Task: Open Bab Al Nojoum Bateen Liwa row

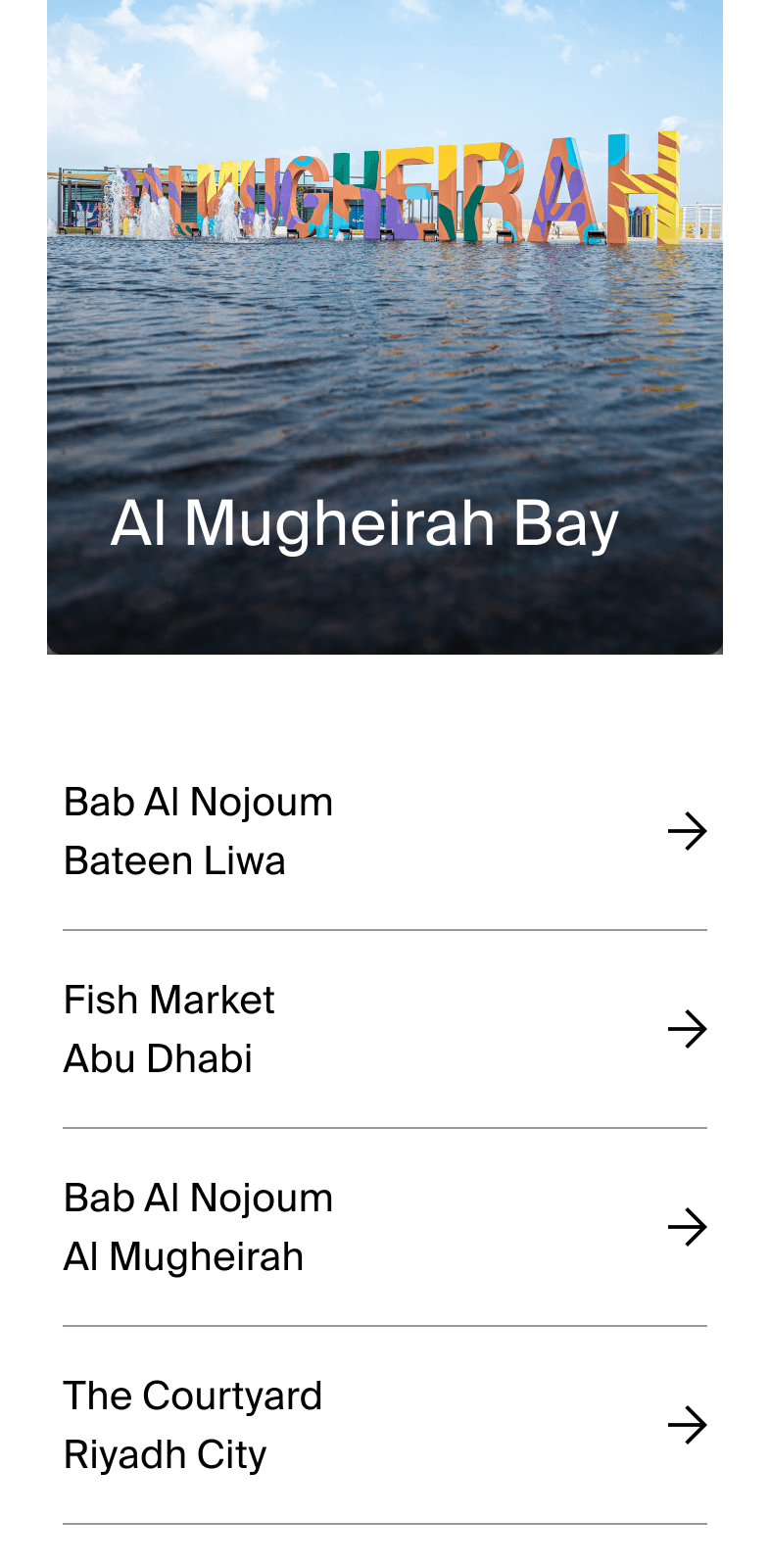Action: click(384, 831)
